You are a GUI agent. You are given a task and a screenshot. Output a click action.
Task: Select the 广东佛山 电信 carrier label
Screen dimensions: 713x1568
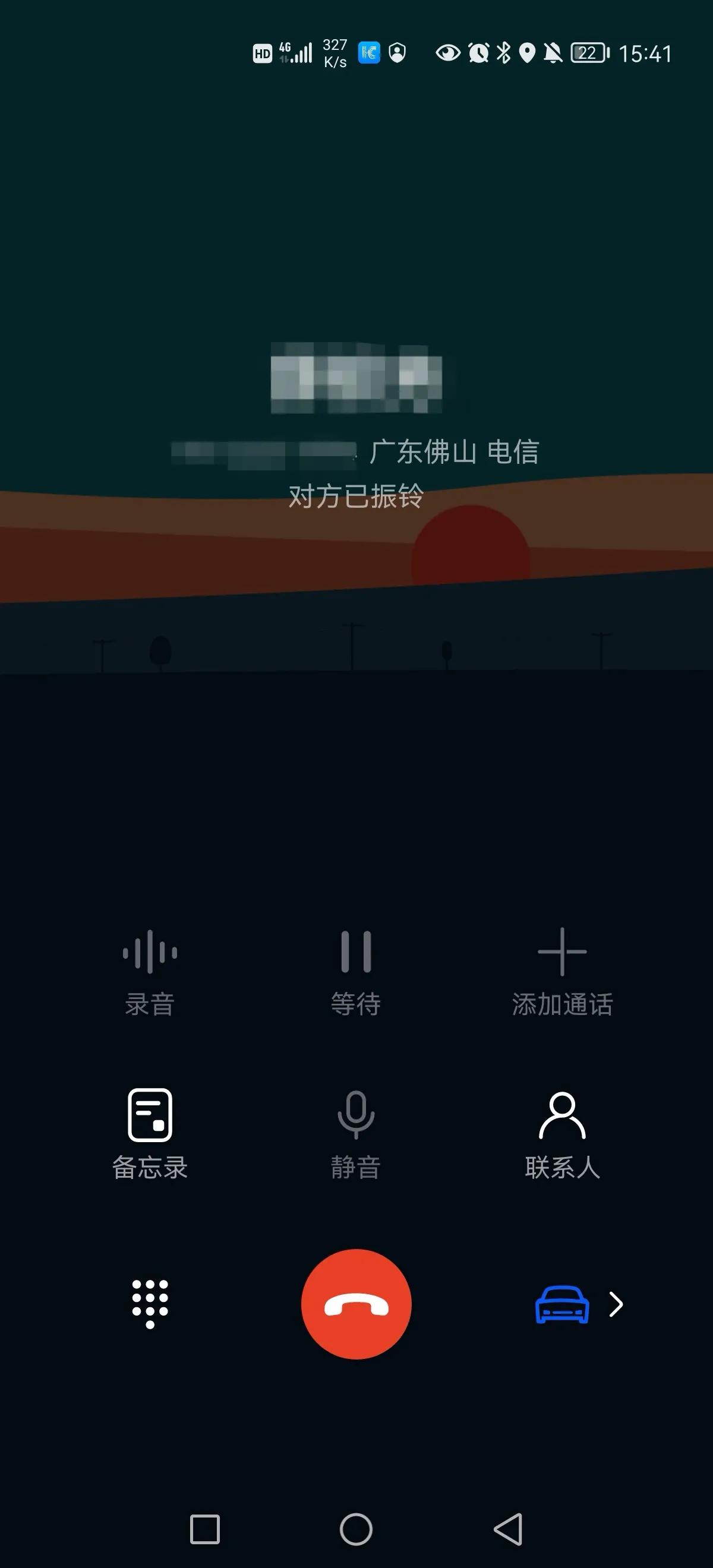click(x=453, y=451)
